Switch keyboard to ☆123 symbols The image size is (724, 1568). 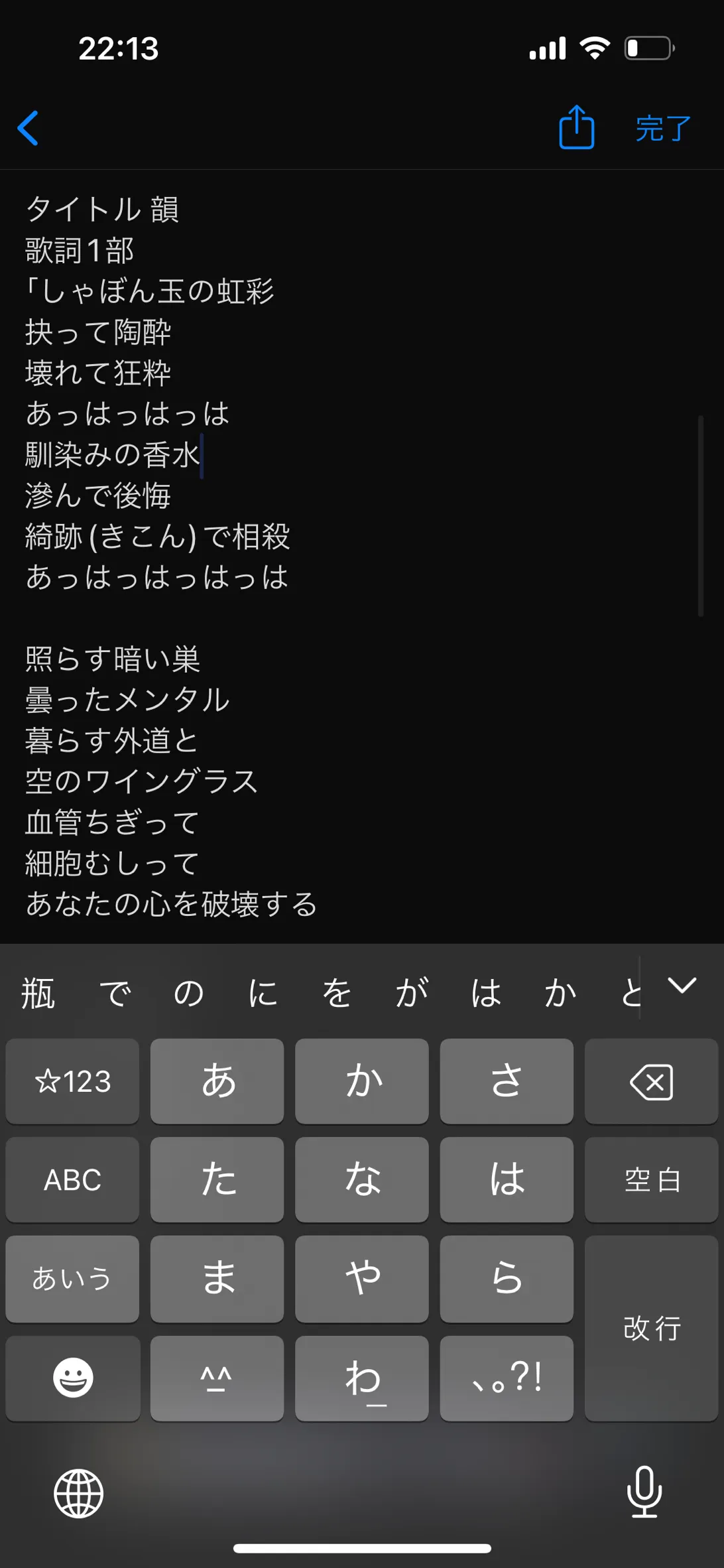[72, 1081]
